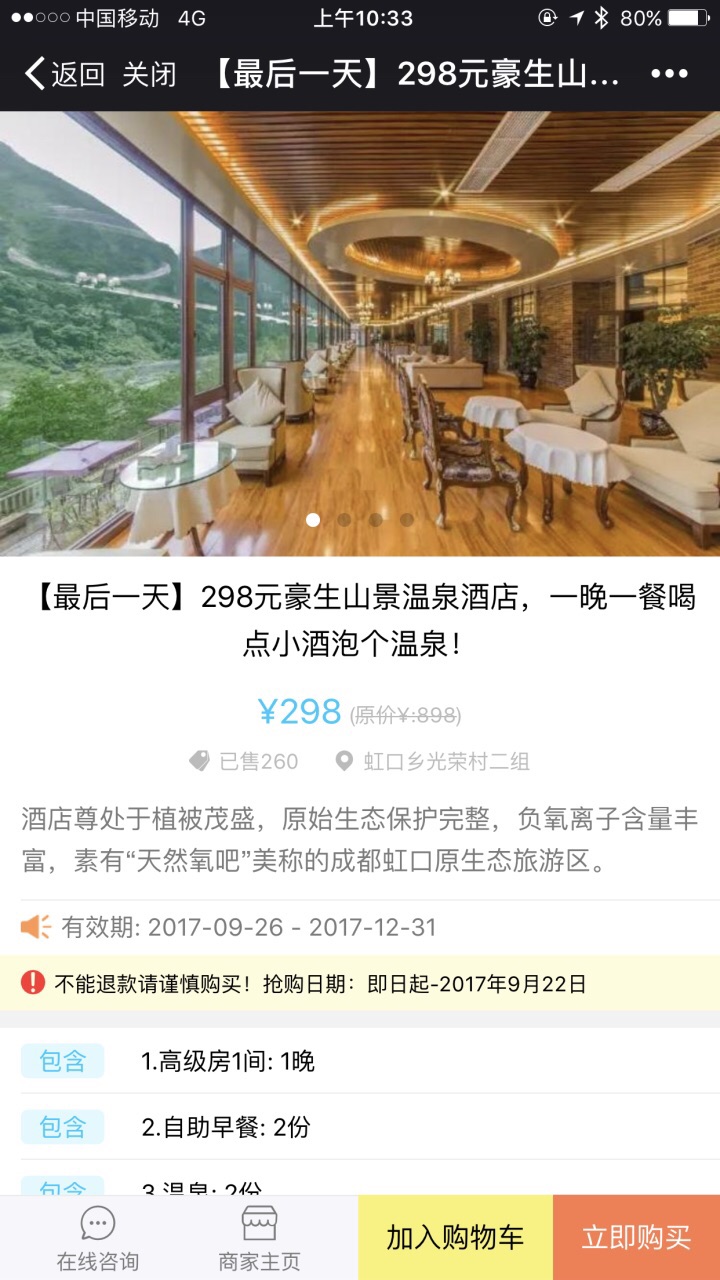View the hotel lounge banner photo
This screenshot has width=720, height=1280.
click(360, 333)
